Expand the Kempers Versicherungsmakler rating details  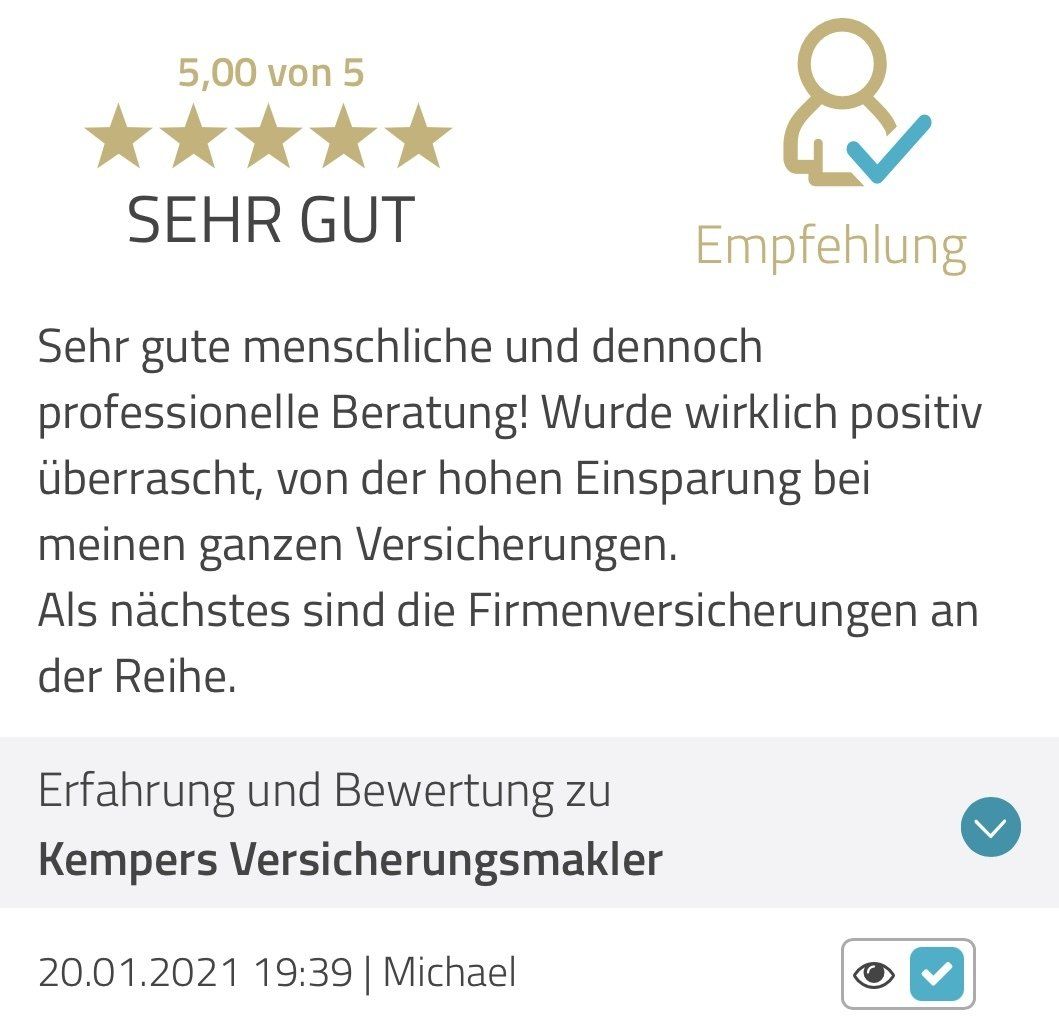point(990,827)
